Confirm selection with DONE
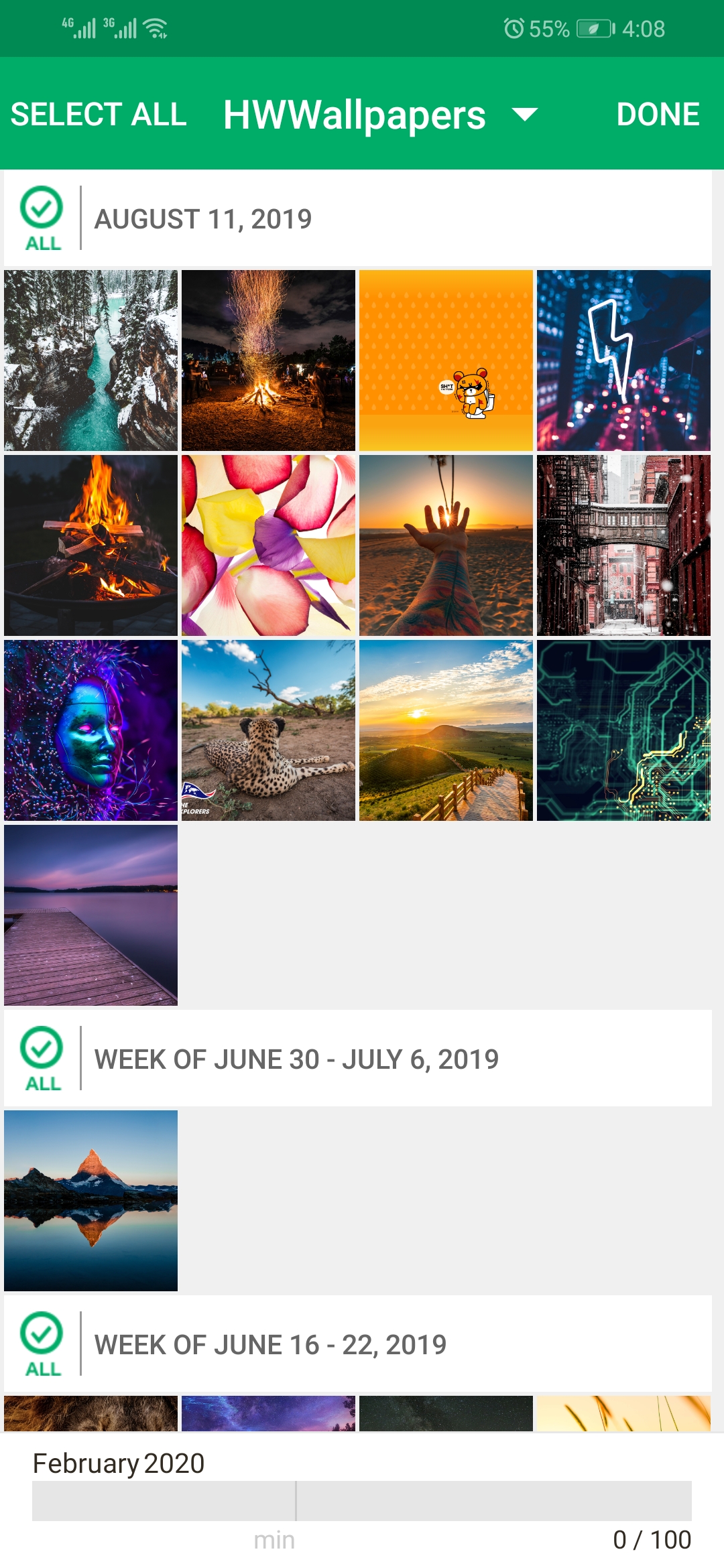Image resolution: width=724 pixels, height=1568 pixels. [x=658, y=115]
